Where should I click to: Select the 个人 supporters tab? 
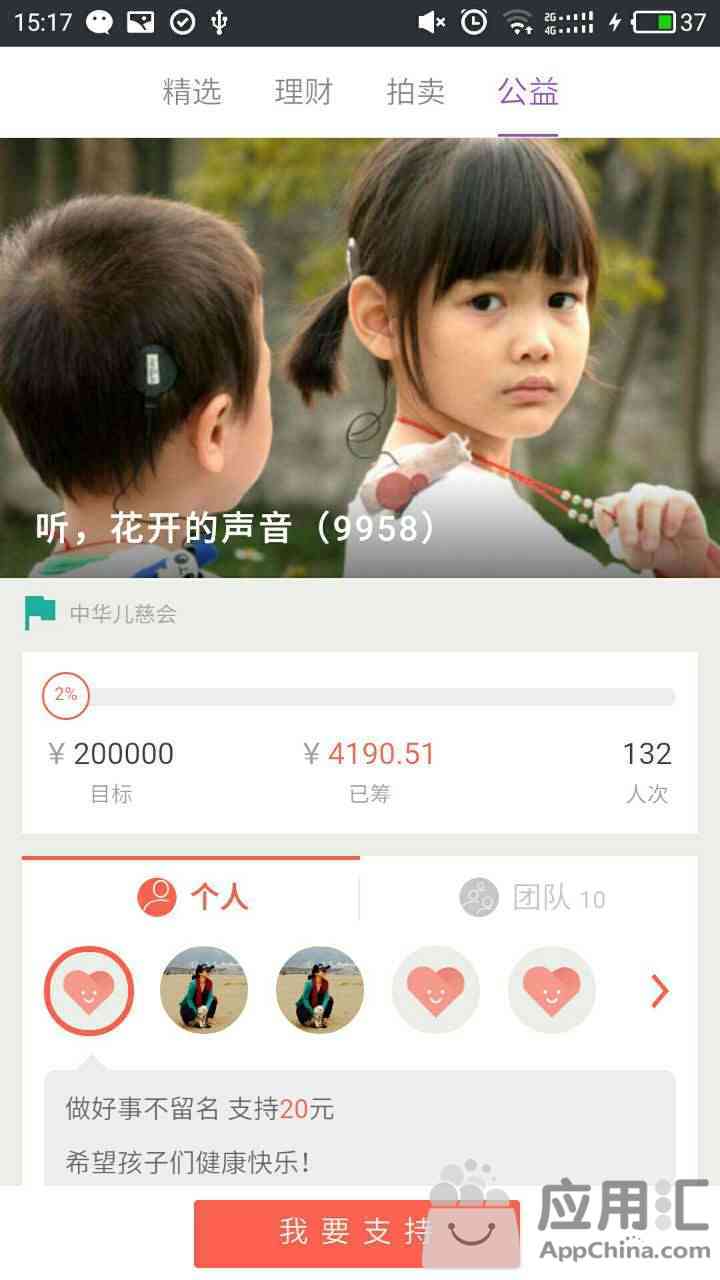pos(192,897)
